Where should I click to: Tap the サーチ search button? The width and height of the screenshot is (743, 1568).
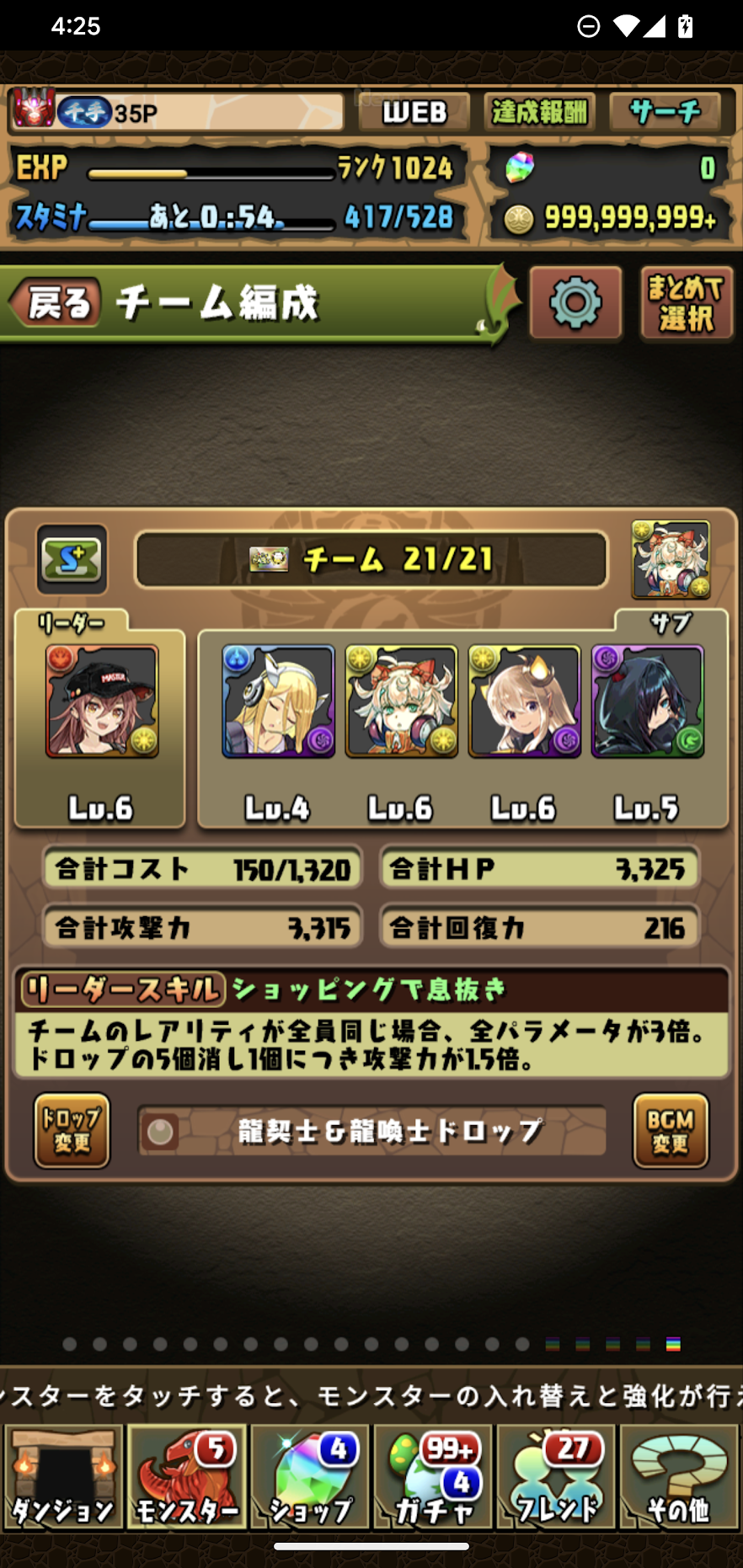(665, 112)
